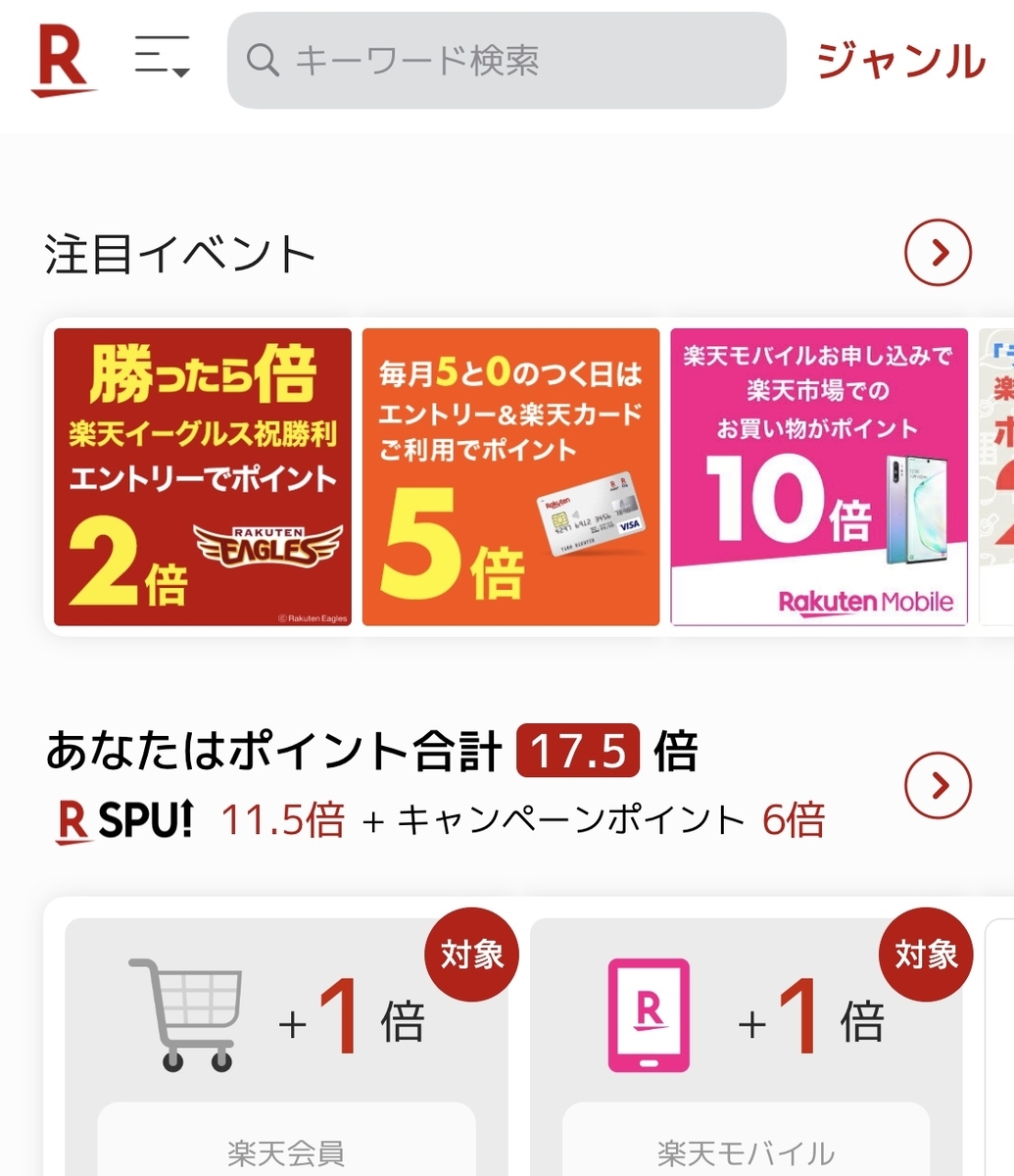Screen dimensions: 1014x1176
Task: Tap the Rakuten home logo
Action: 62,60
